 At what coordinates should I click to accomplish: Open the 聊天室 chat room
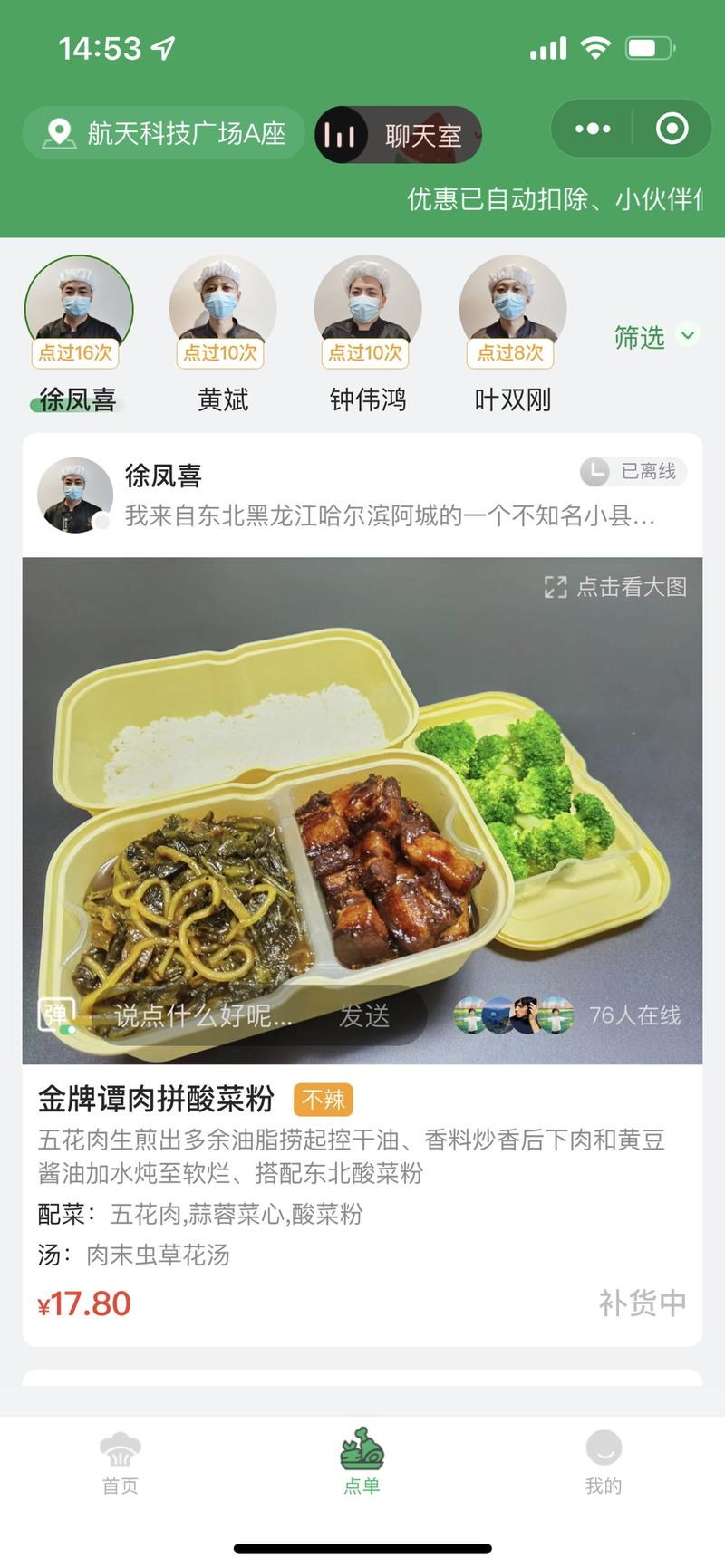click(x=399, y=136)
